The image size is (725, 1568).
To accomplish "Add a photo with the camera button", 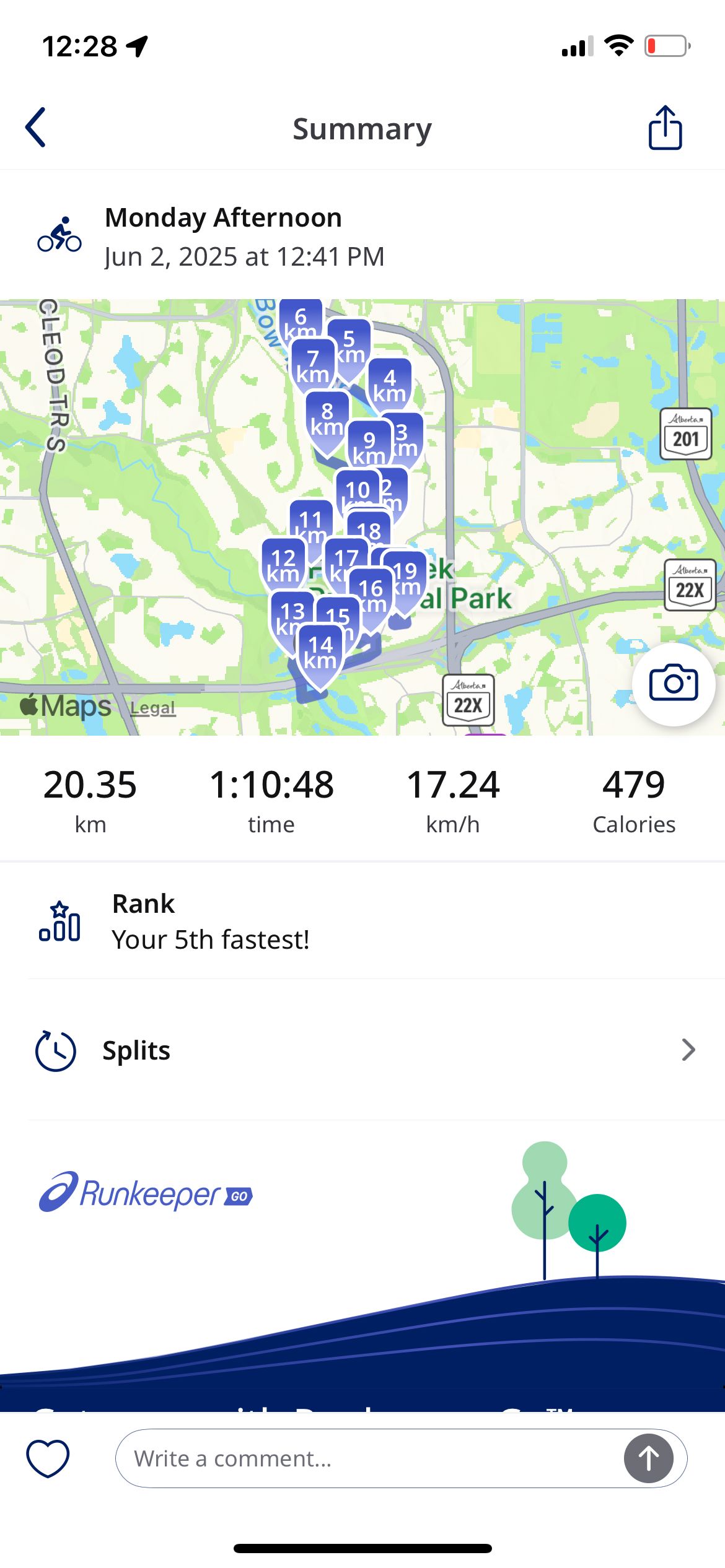I will (x=674, y=684).
